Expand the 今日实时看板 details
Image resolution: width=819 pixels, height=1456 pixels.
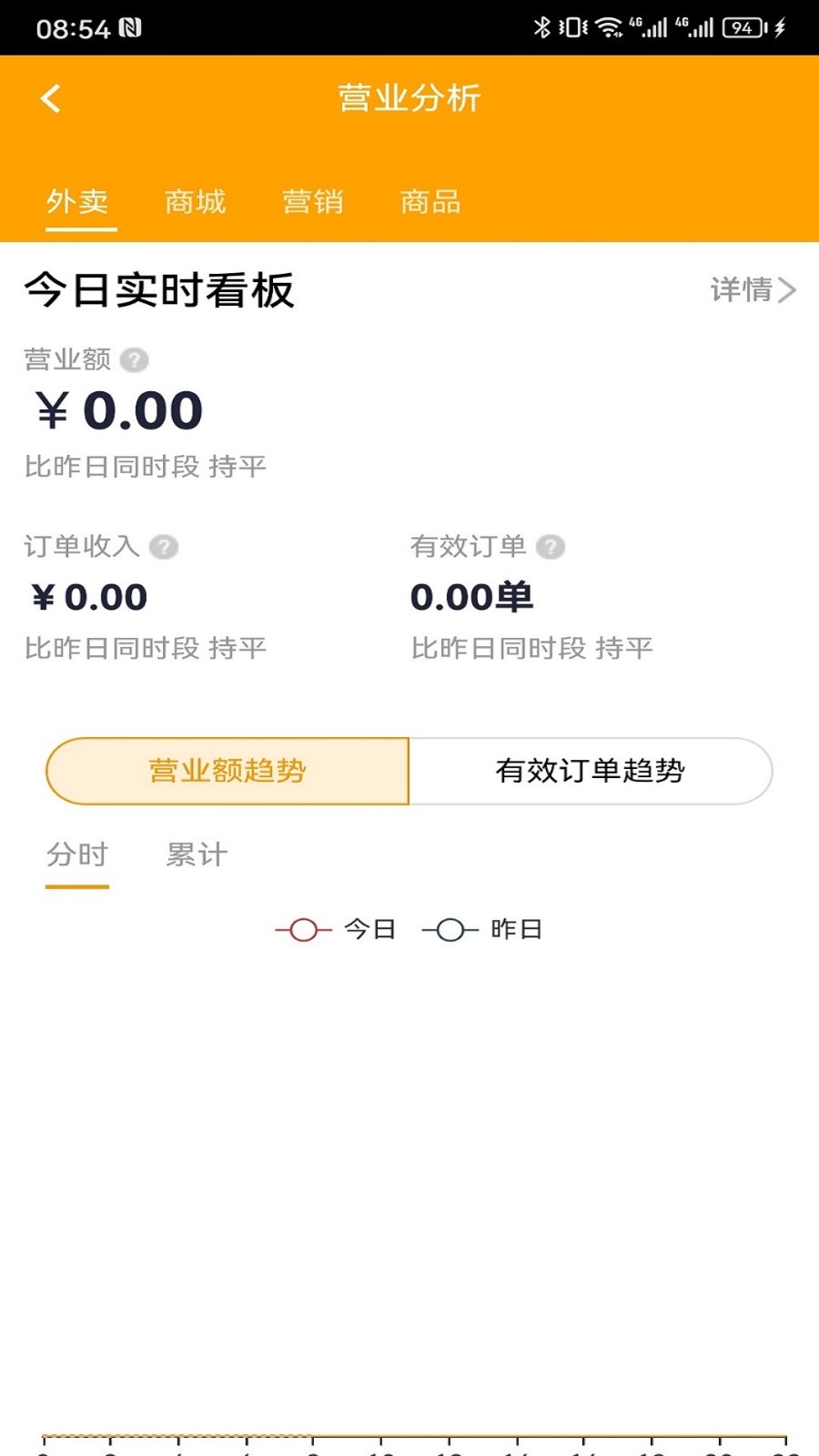click(x=746, y=290)
